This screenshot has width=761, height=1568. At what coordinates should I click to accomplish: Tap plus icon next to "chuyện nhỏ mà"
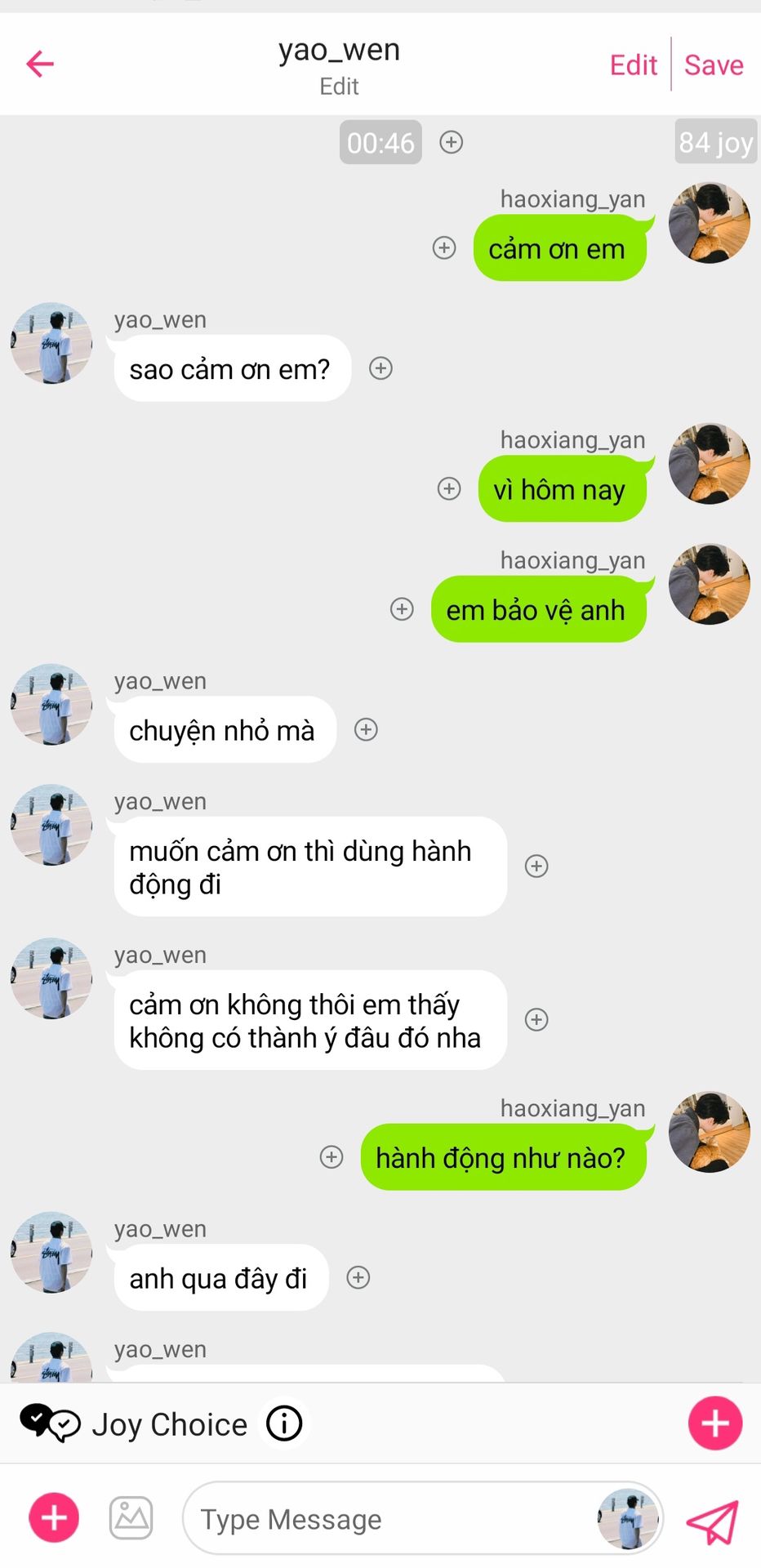[x=366, y=729]
